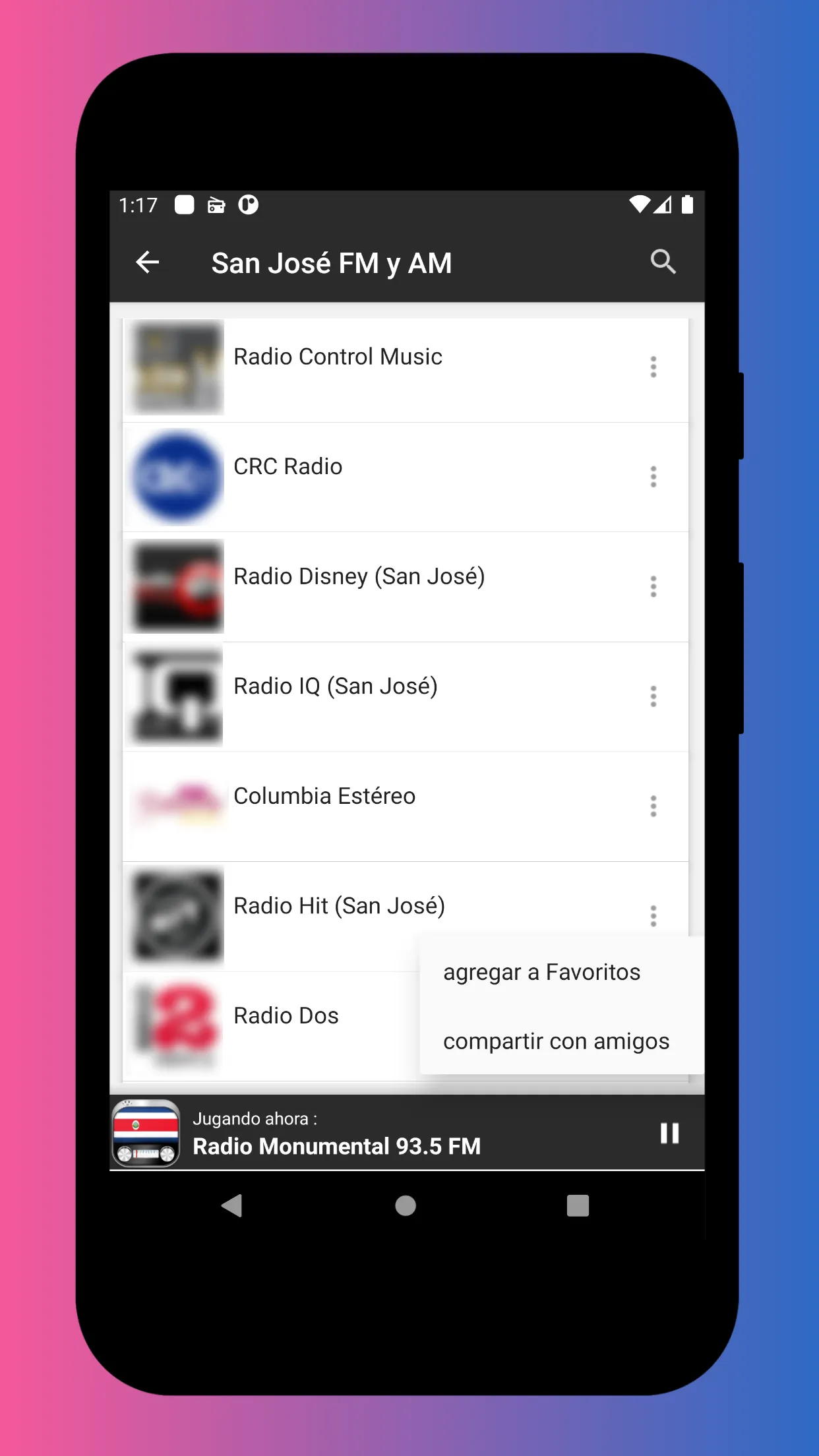Open options for Columbia Estéreo
This screenshot has height=1456, width=819.
click(653, 806)
